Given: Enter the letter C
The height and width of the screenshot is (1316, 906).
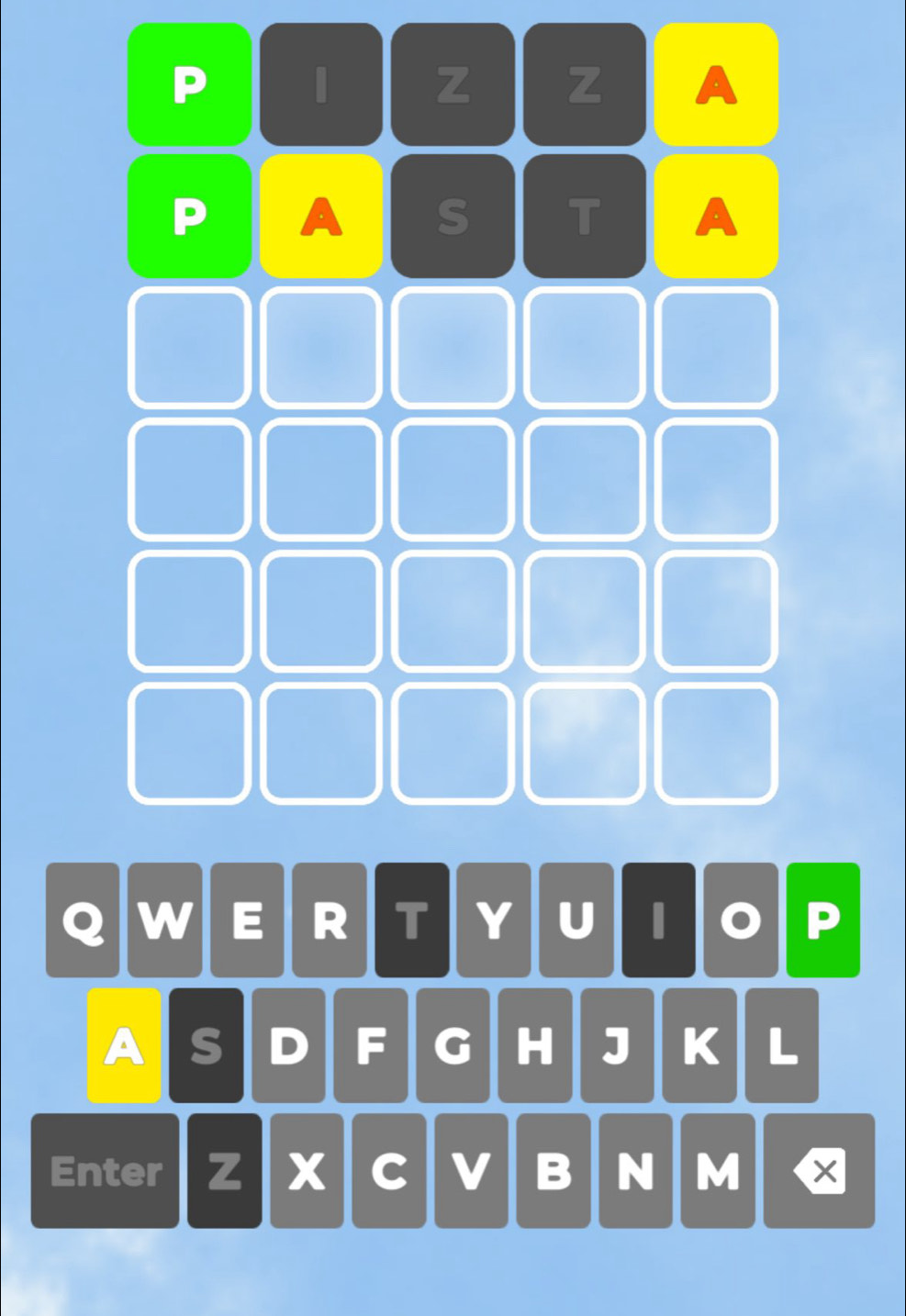Looking at the screenshot, I should [389, 1170].
